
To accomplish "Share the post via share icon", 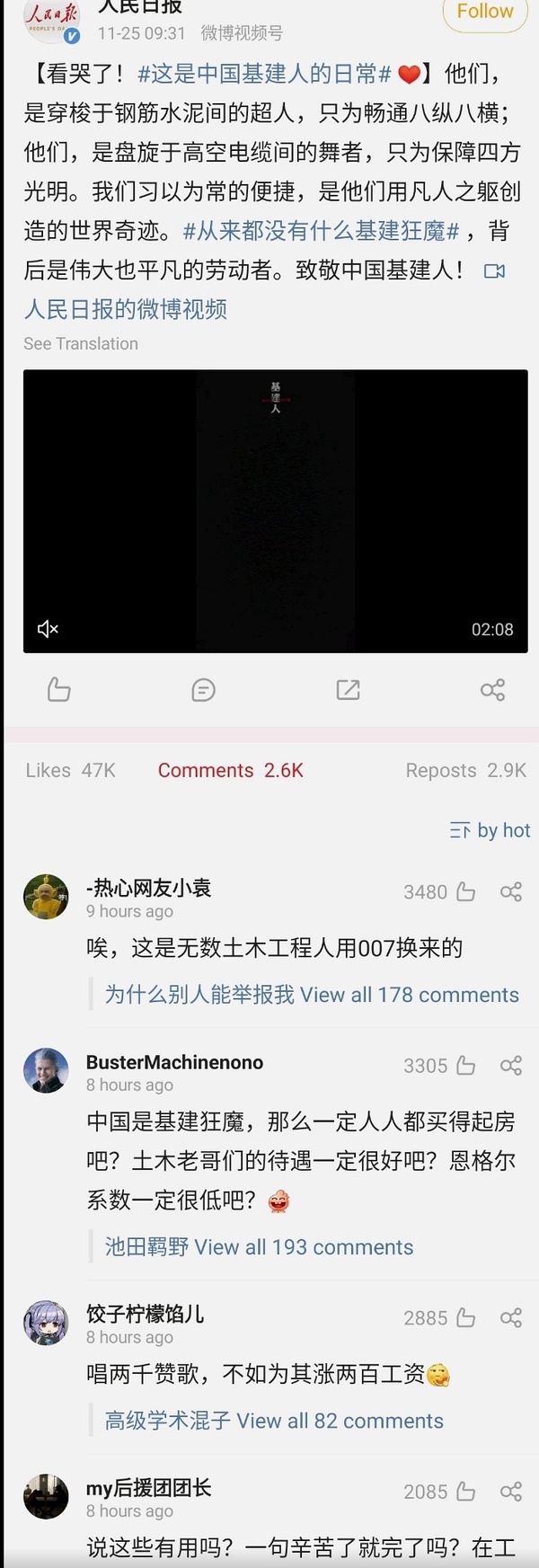I will click(x=492, y=689).
